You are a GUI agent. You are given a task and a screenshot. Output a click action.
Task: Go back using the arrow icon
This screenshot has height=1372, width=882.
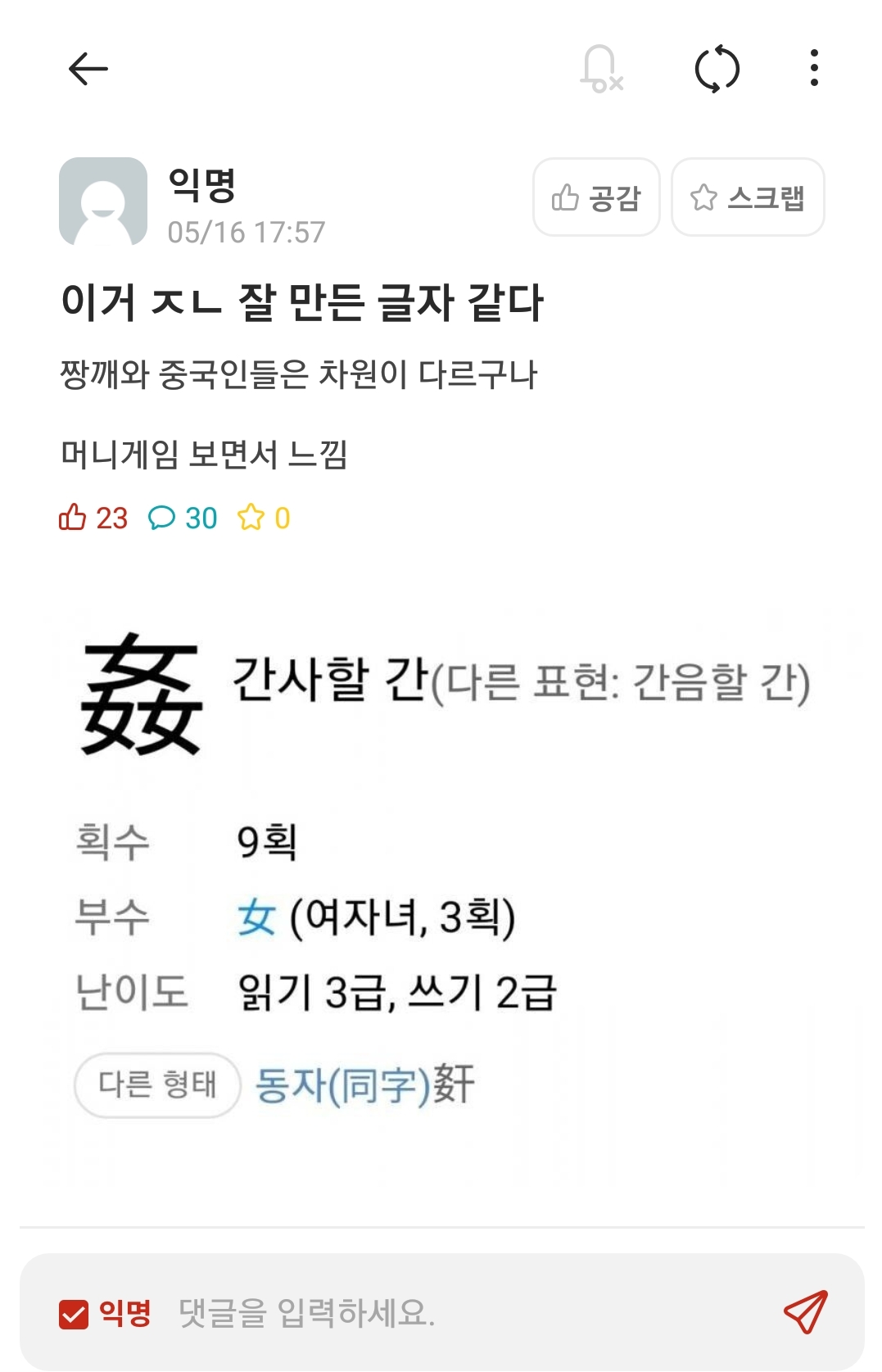pos(88,69)
